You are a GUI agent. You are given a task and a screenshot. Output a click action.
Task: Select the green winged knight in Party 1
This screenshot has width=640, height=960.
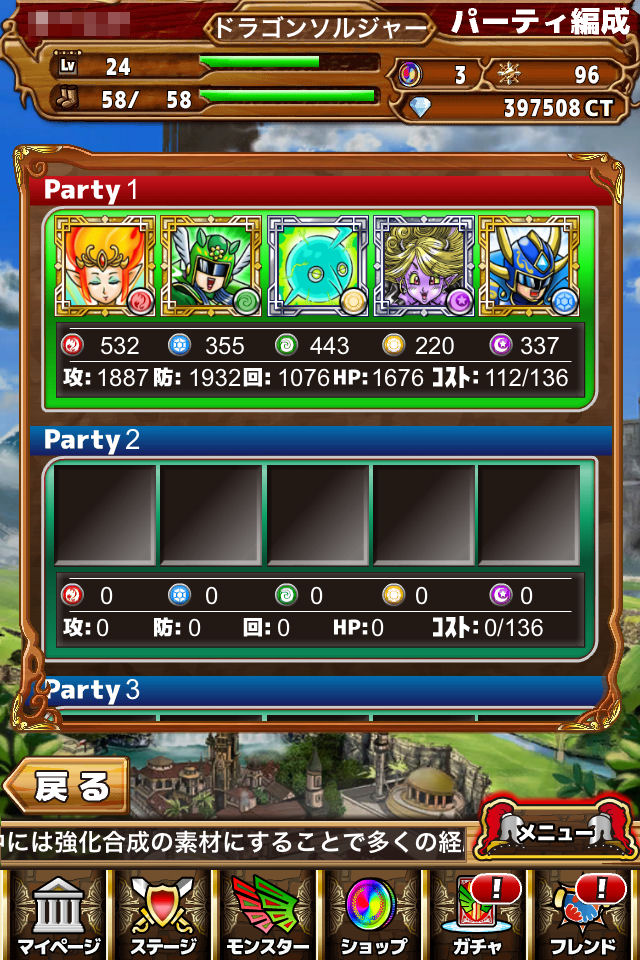point(212,266)
